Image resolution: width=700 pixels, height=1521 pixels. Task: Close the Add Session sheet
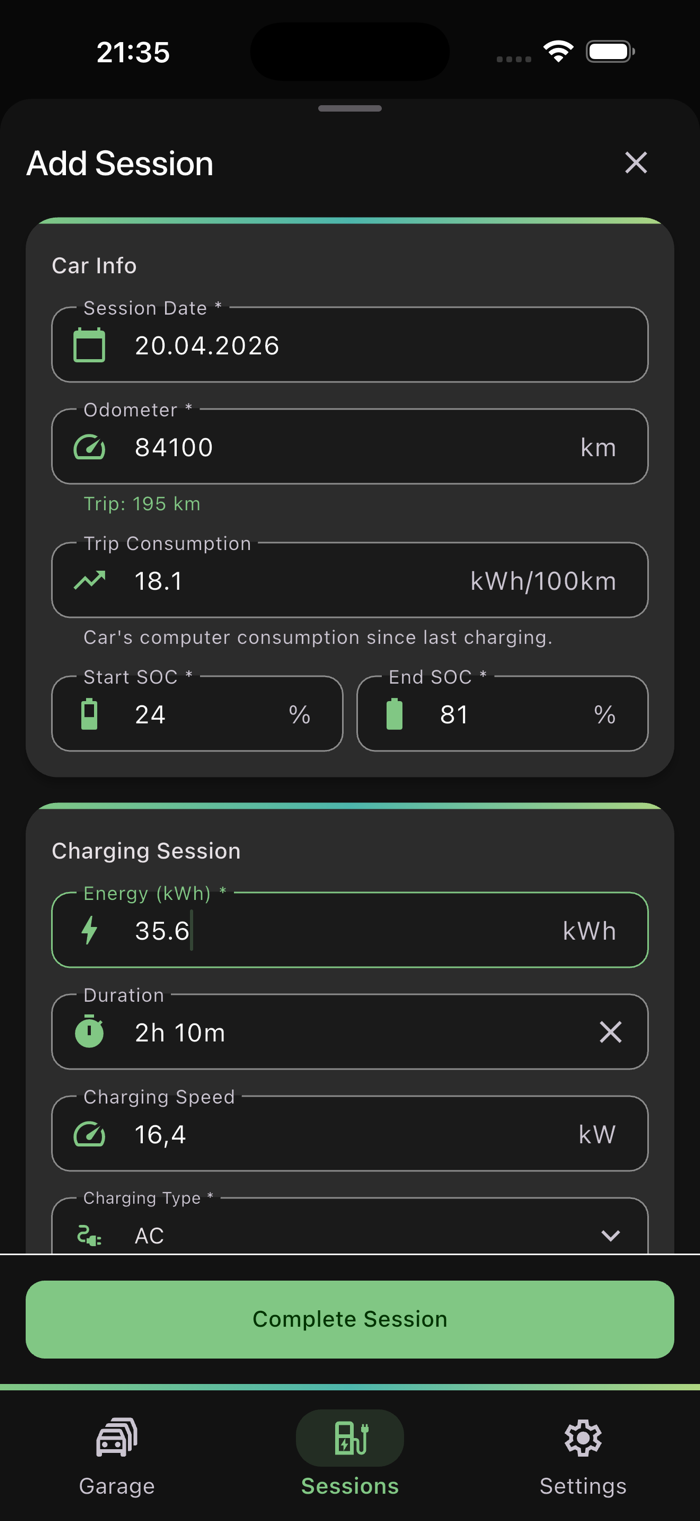point(636,163)
